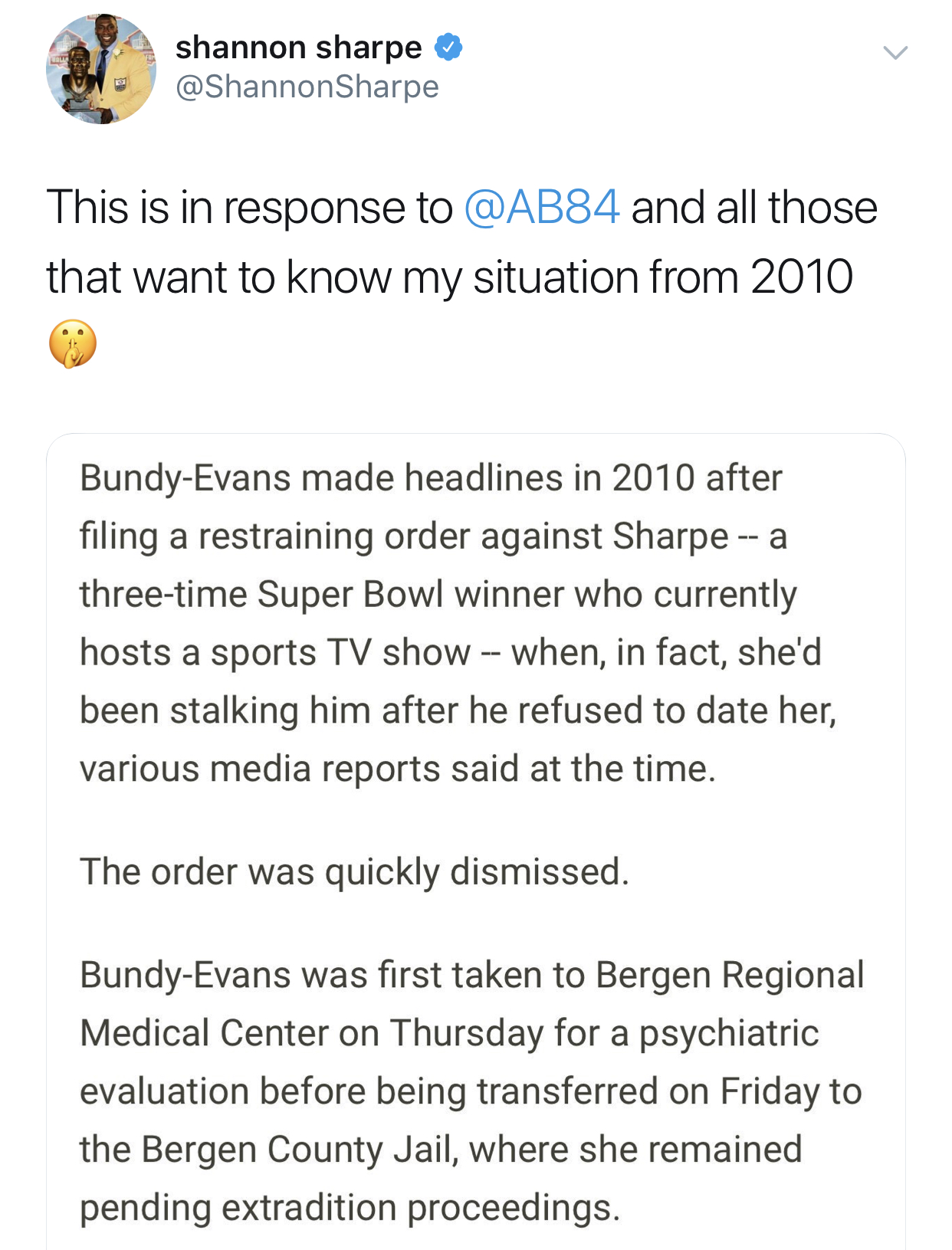Open Shannon Sharpe's profile picture

101,69
